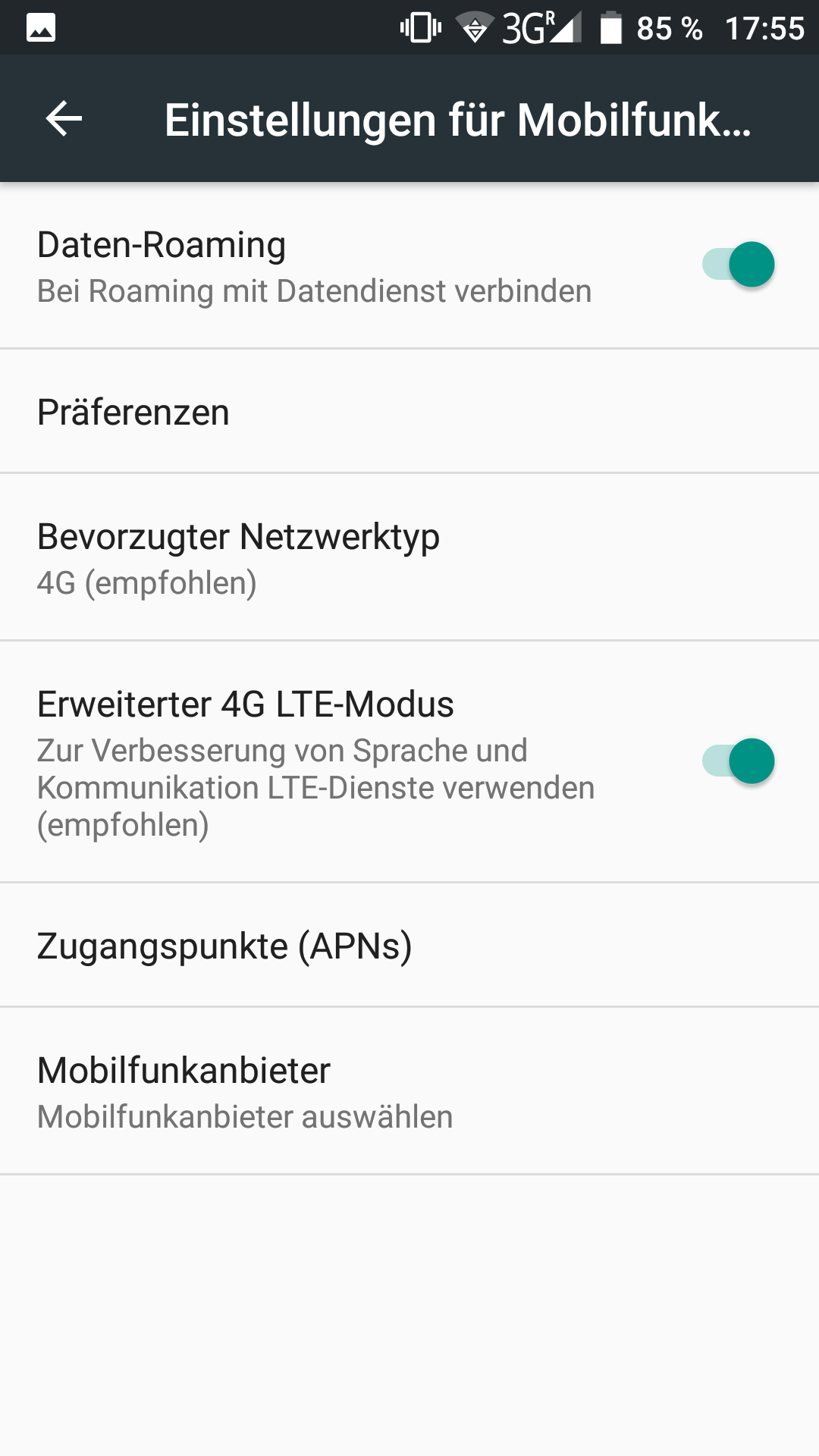Go back using the arrow icon
This screenshot has height=1456, width=819.
tap(64, 119)
